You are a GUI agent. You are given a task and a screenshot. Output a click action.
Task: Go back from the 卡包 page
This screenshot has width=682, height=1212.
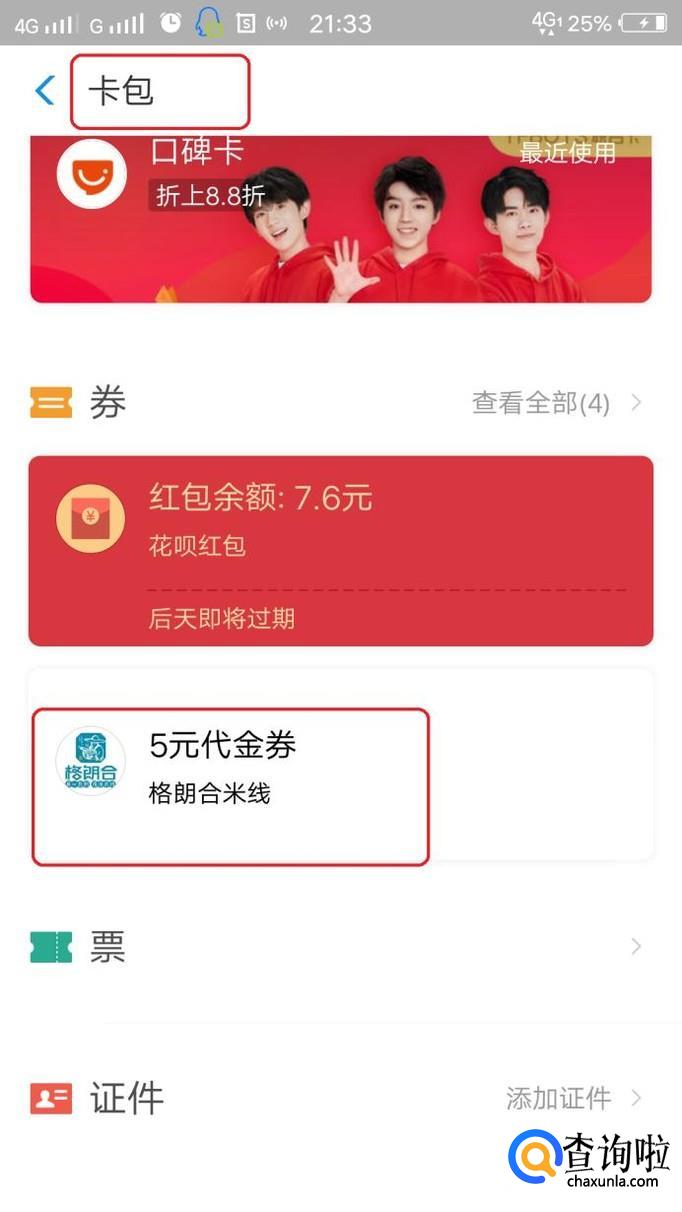coord(45,91)
